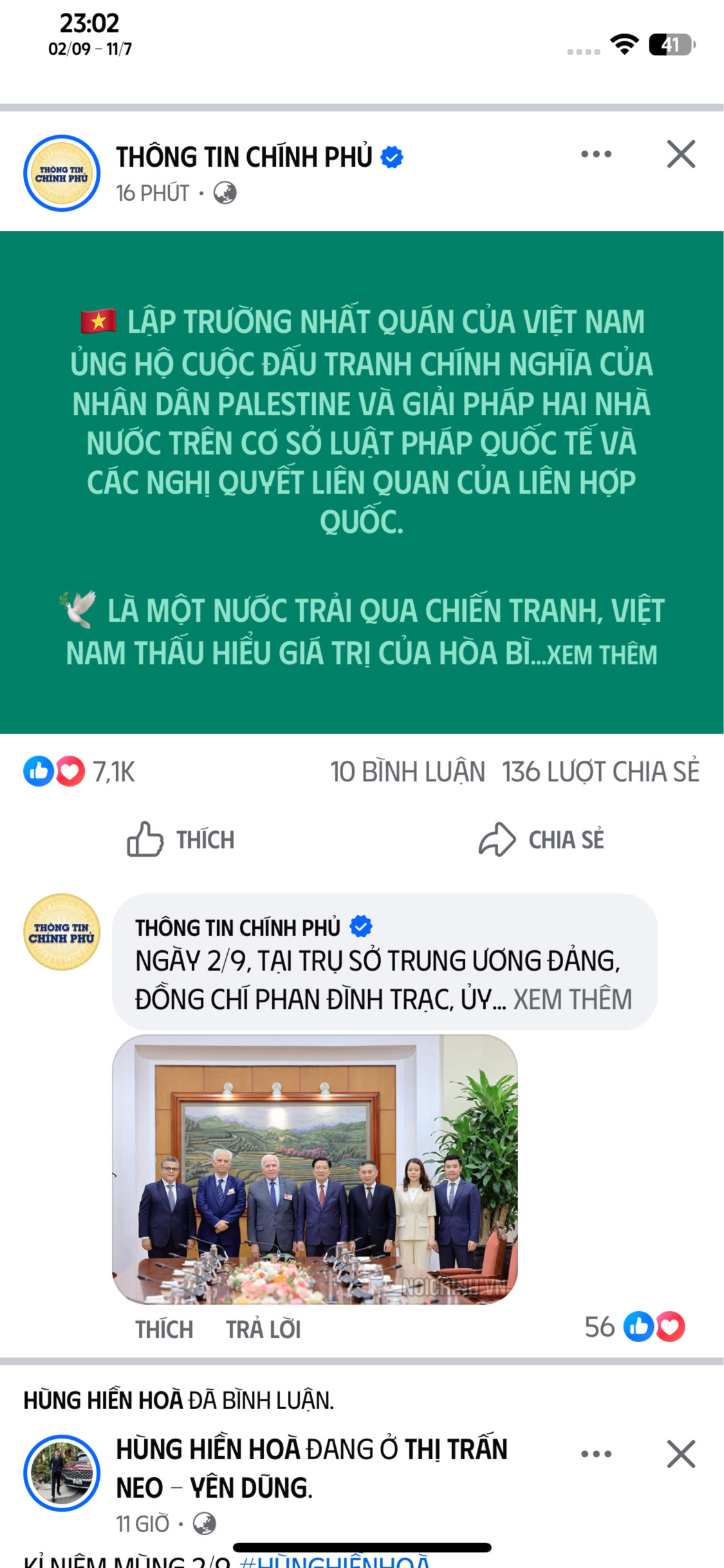Open the Thông Tin Chính Phủ page name
This screenshot has width=724, height=1568.
pos(244,157)
